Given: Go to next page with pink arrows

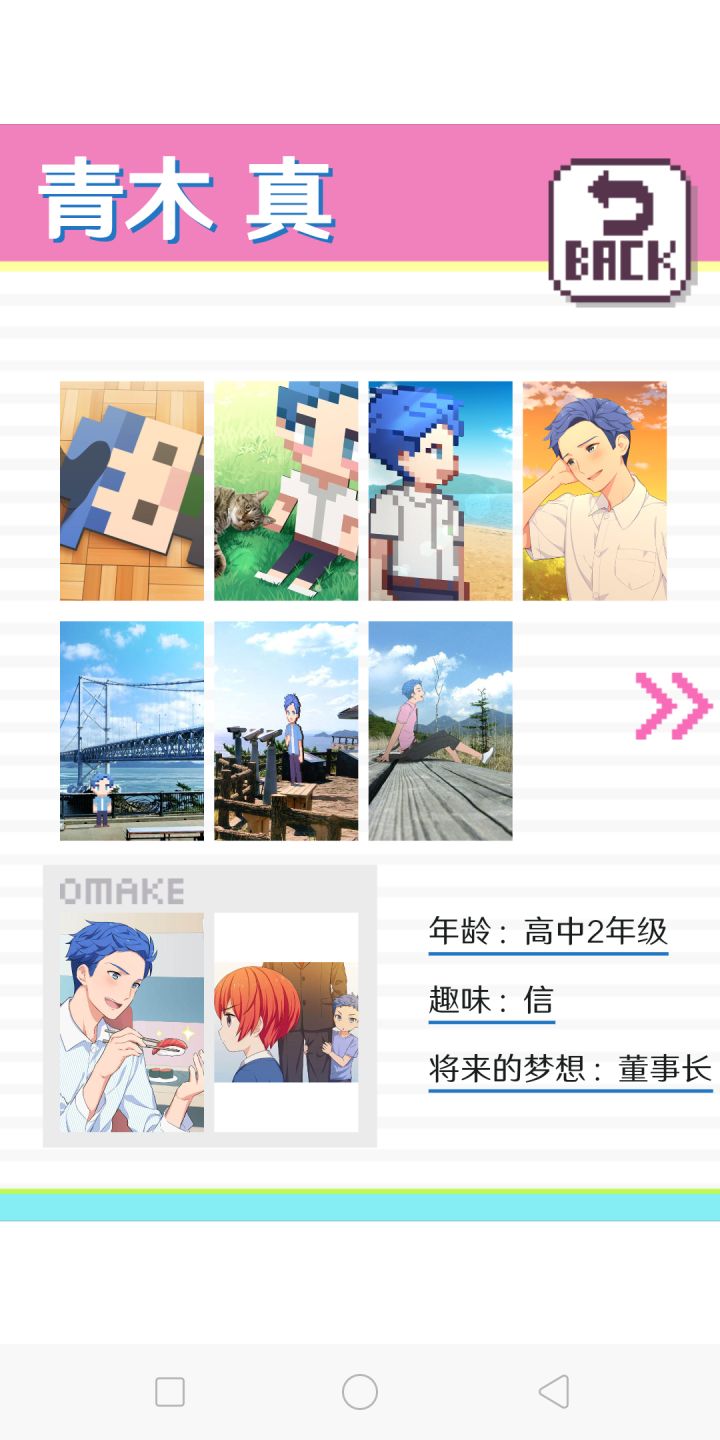Looking at the screenshot, I should (x=673, y=706).
